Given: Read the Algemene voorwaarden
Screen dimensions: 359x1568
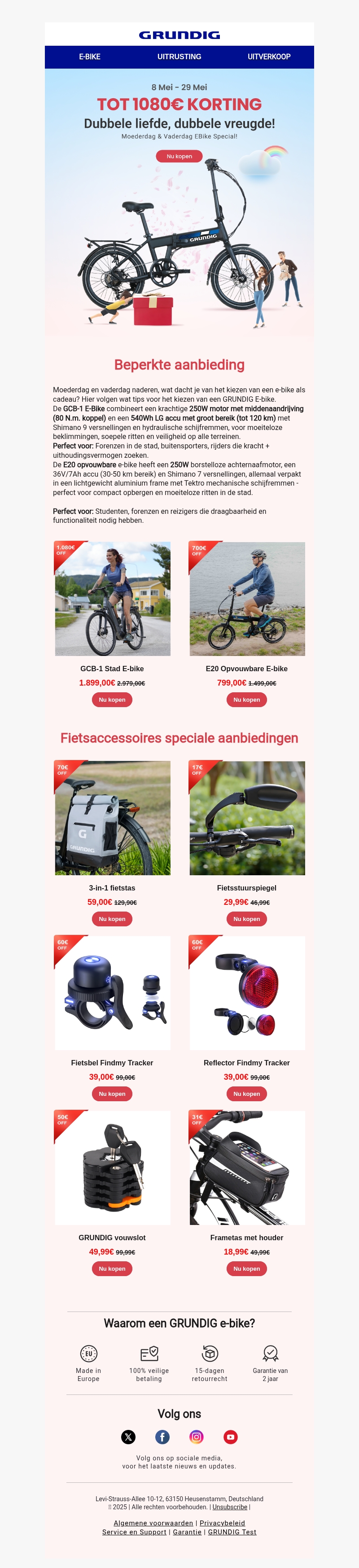Looking at the screenshot, I should pos(153,1523).
